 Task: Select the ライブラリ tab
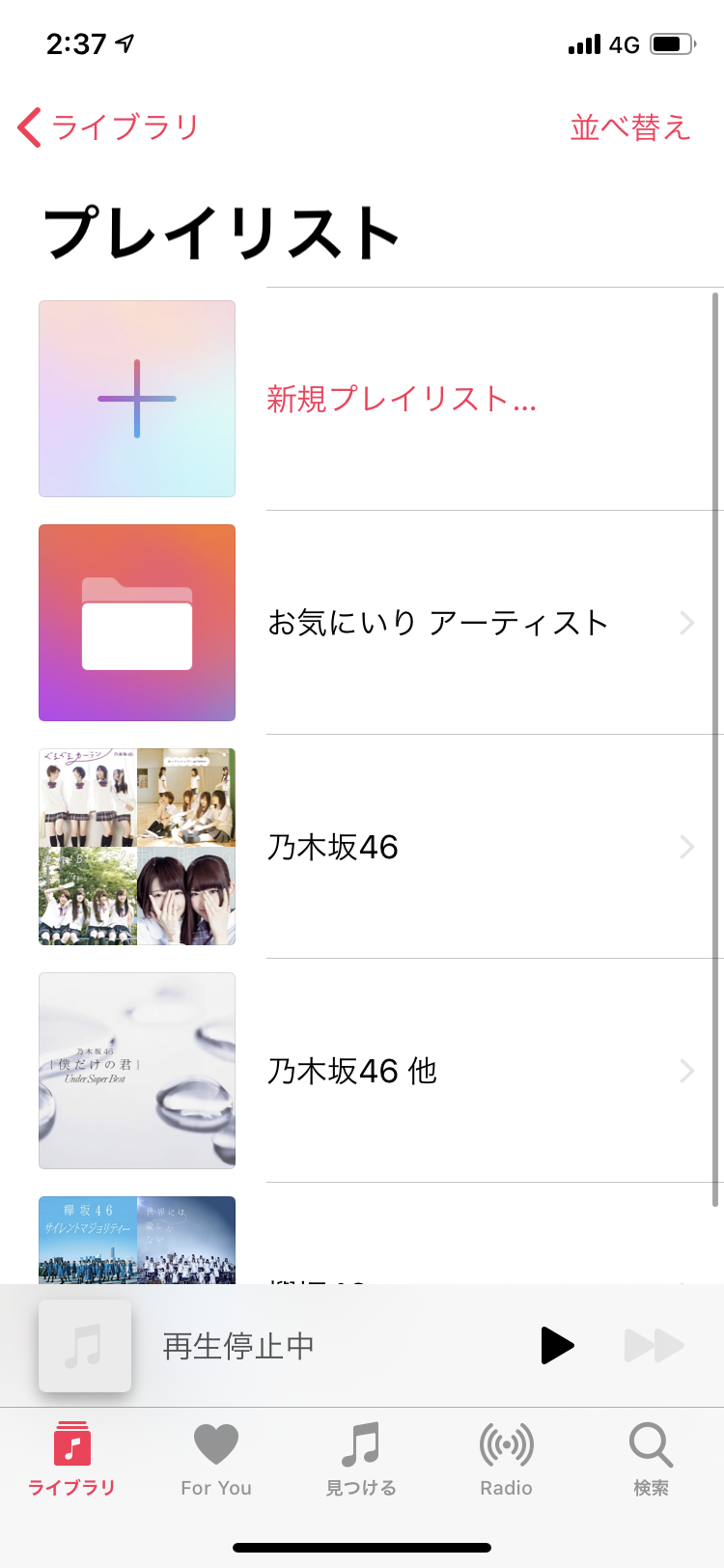(x=72, y=1459)
